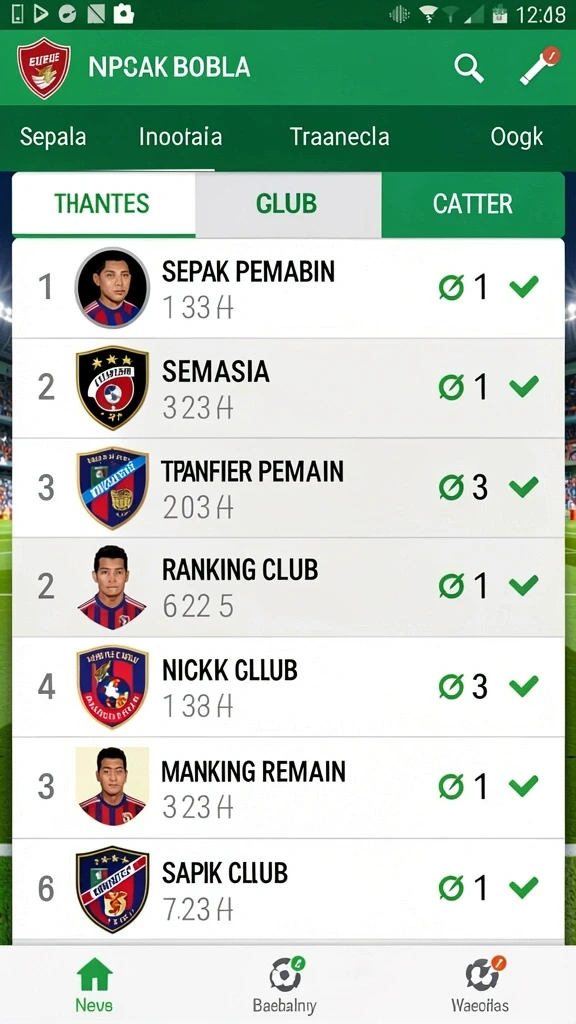Open the SEPAK PEMABIN row
This screenshot has width=576, height=1024.
(x=288, y=288)
